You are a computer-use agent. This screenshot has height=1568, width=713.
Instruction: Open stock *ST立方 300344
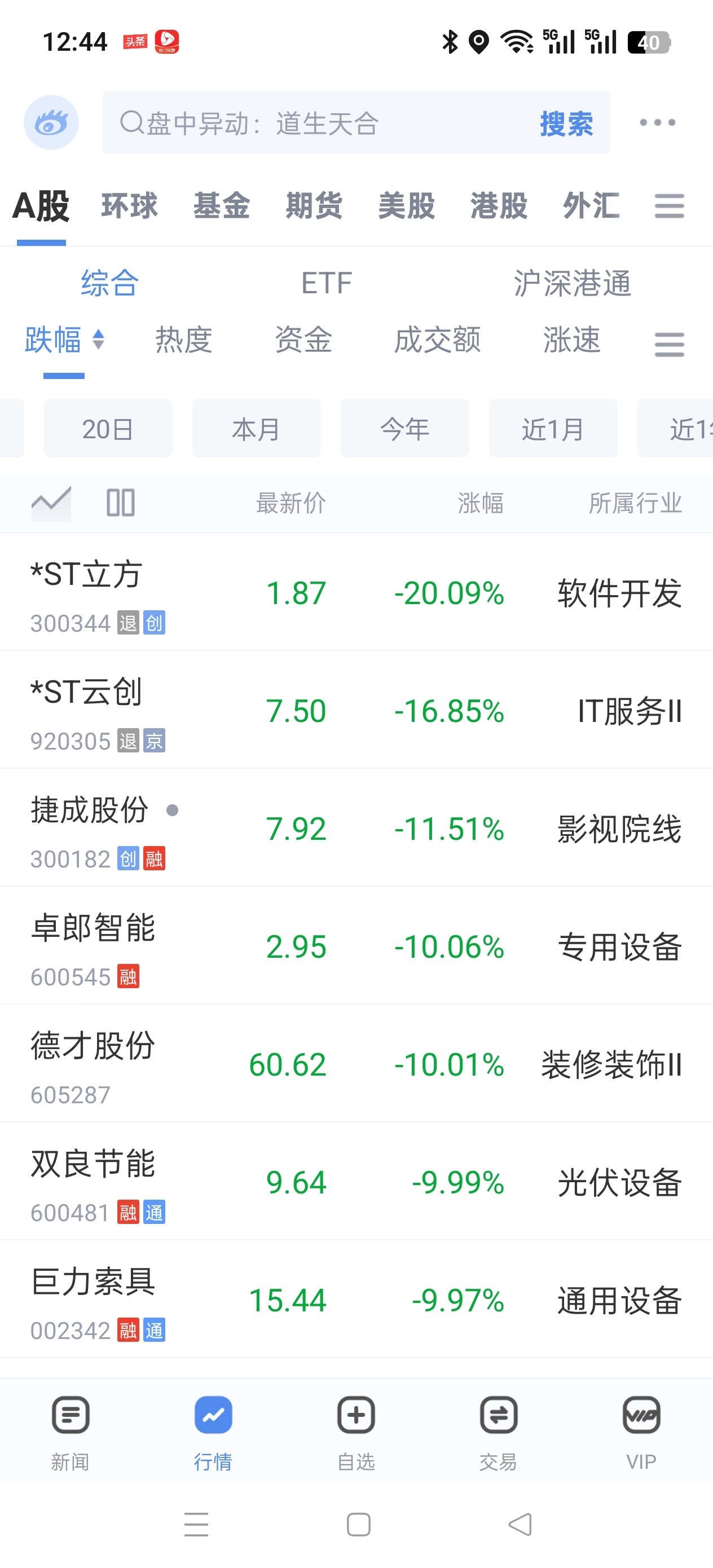point(356,592)
